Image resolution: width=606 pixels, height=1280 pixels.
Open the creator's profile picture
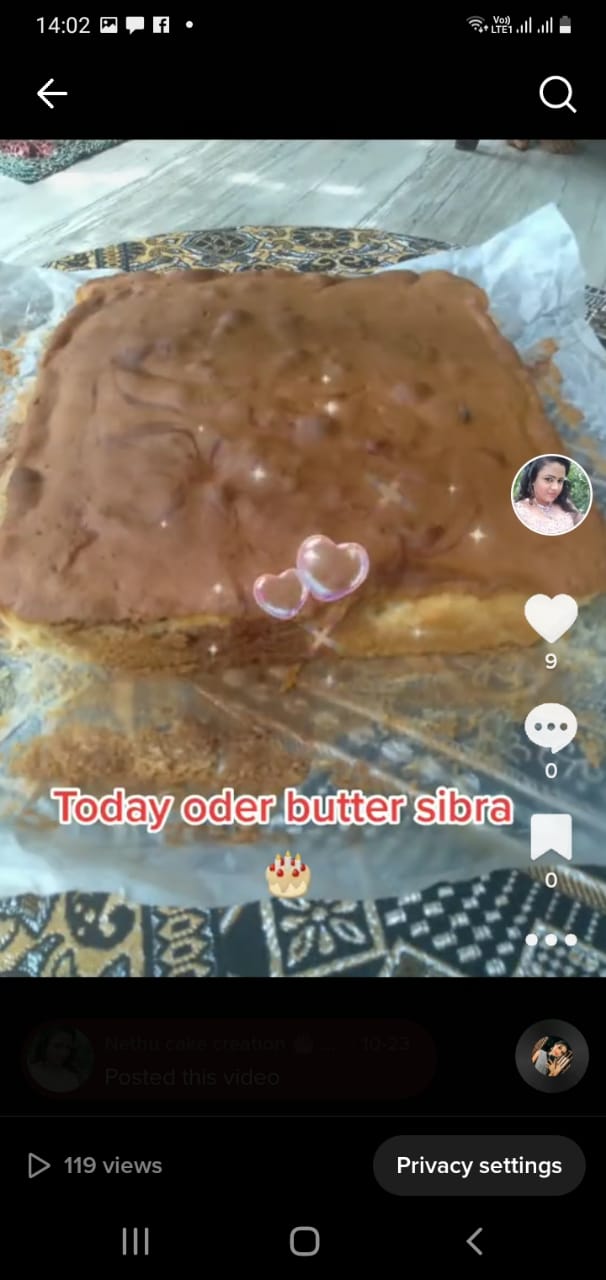pos(551,495)
